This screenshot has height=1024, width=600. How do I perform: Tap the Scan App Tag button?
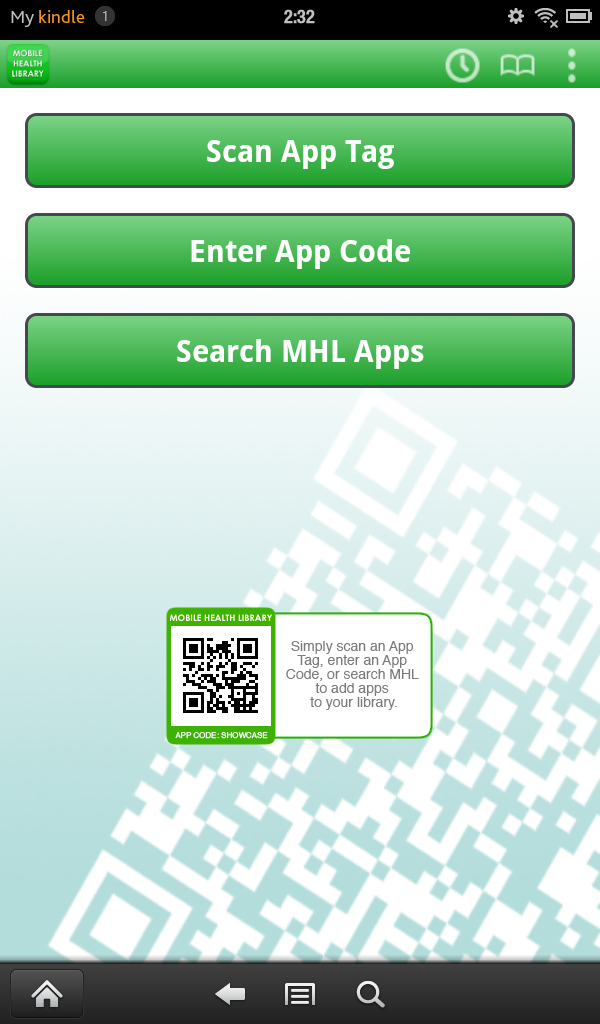[x=300, y=151]
